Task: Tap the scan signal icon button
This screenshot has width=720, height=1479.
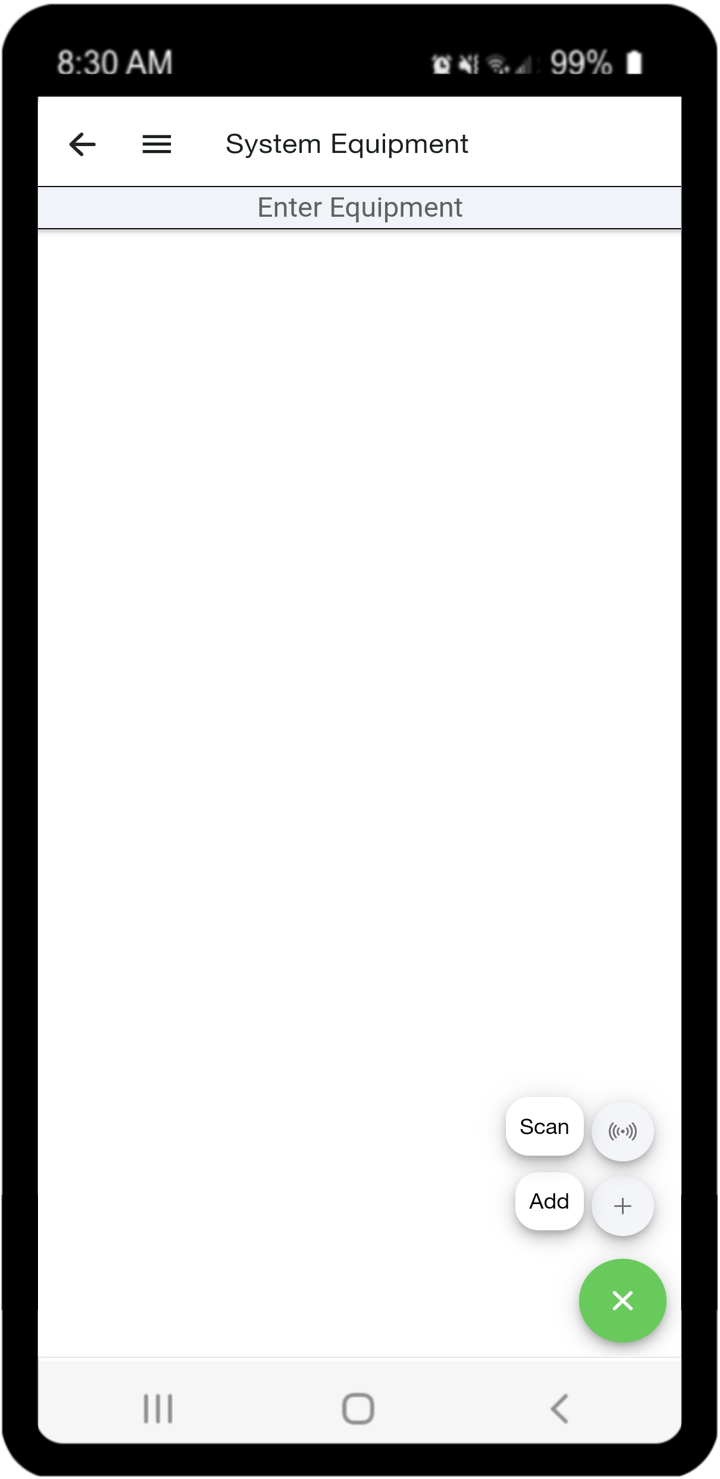Action: (623, 1132)
